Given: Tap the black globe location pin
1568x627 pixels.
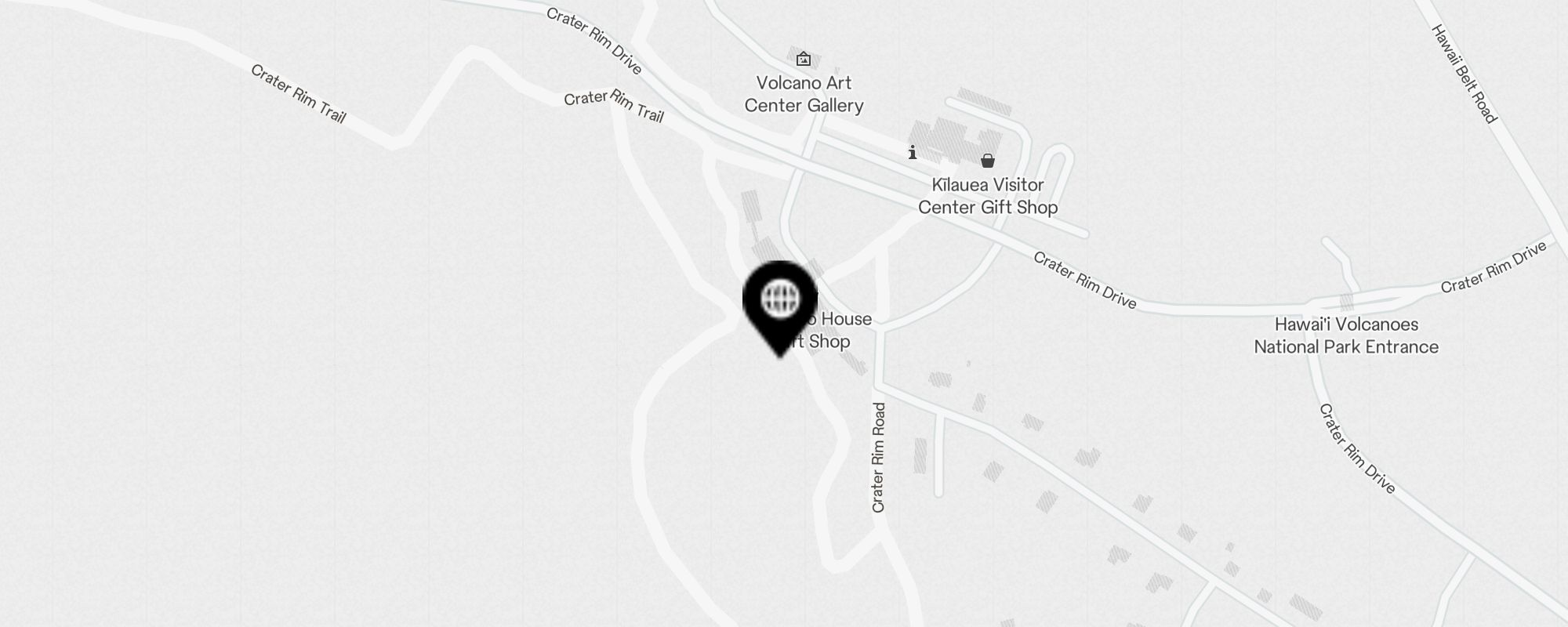Looking at the screenshot, I should click(x=780, y=300).
